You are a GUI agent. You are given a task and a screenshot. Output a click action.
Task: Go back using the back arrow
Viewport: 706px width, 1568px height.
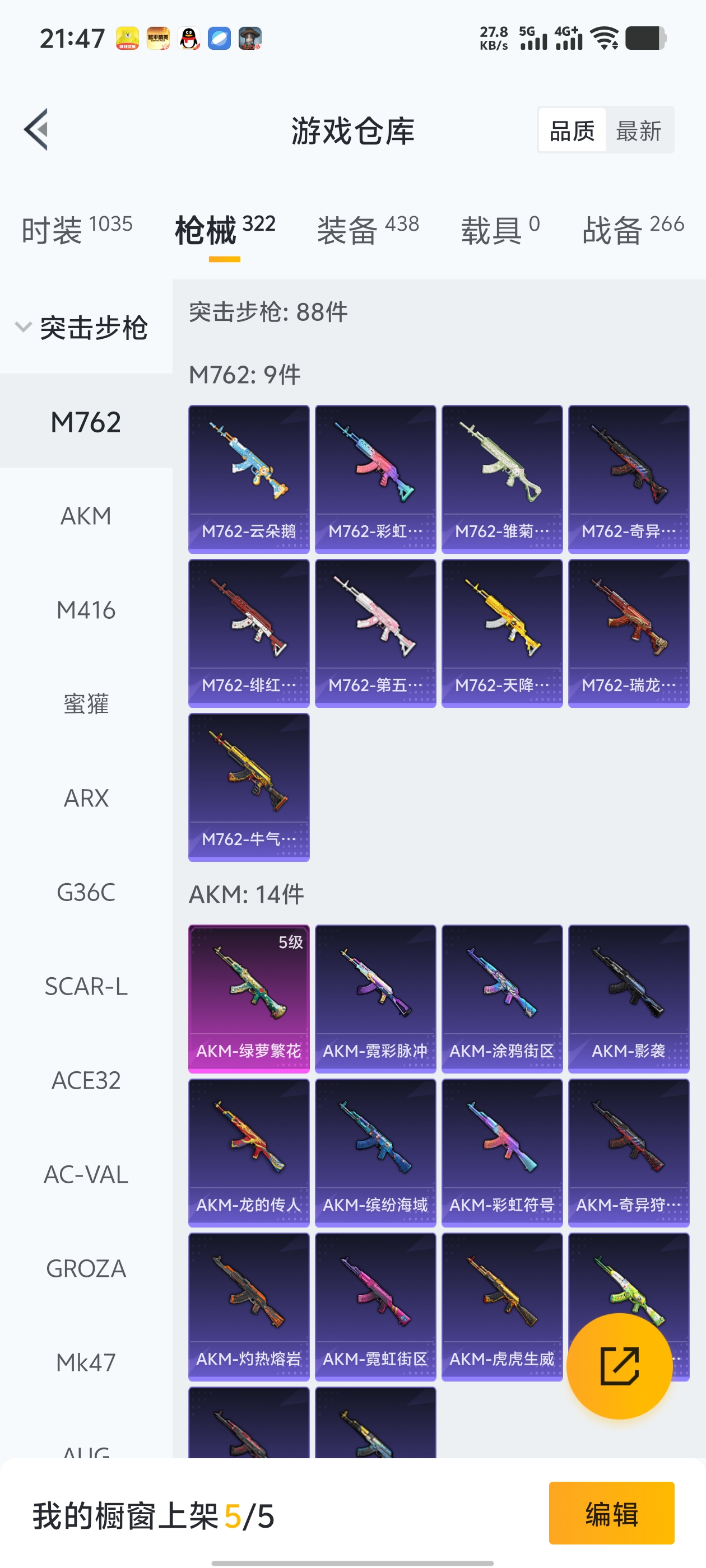(36, 130)
